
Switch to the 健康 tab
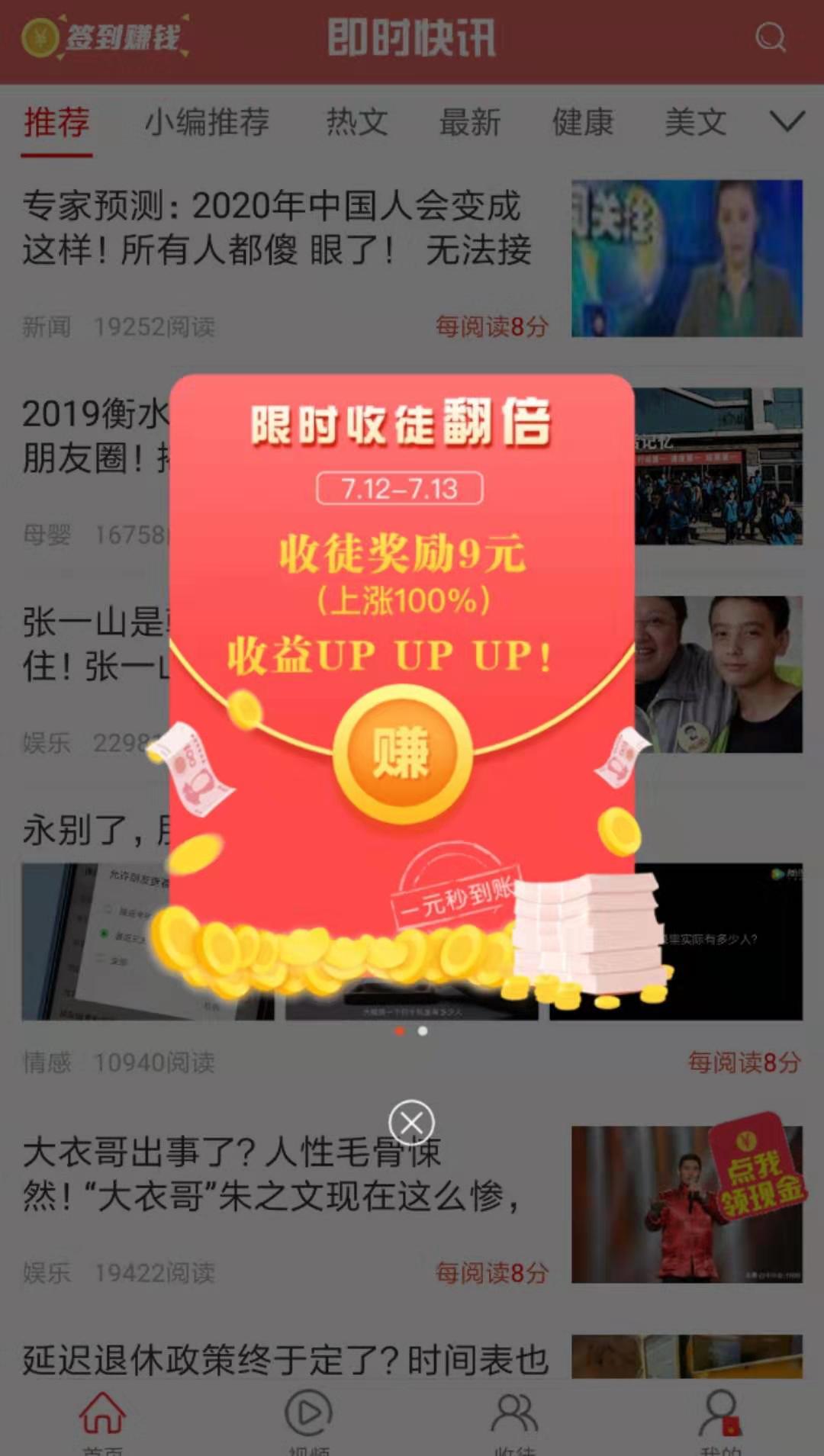click(x=582, y=122)
